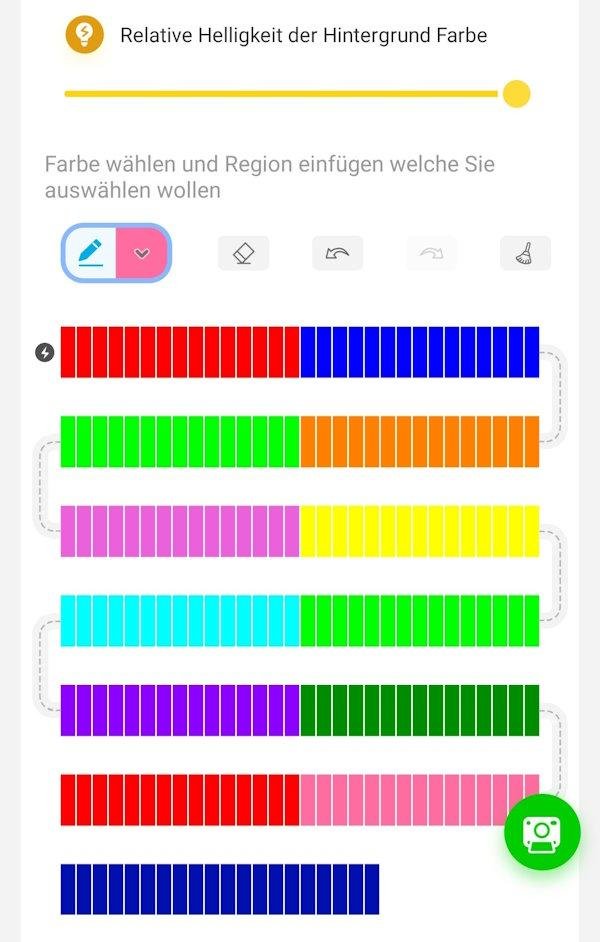Tap the magenta LED segment
Viewport: 600px width, 942px height.
tap(180, 531)
